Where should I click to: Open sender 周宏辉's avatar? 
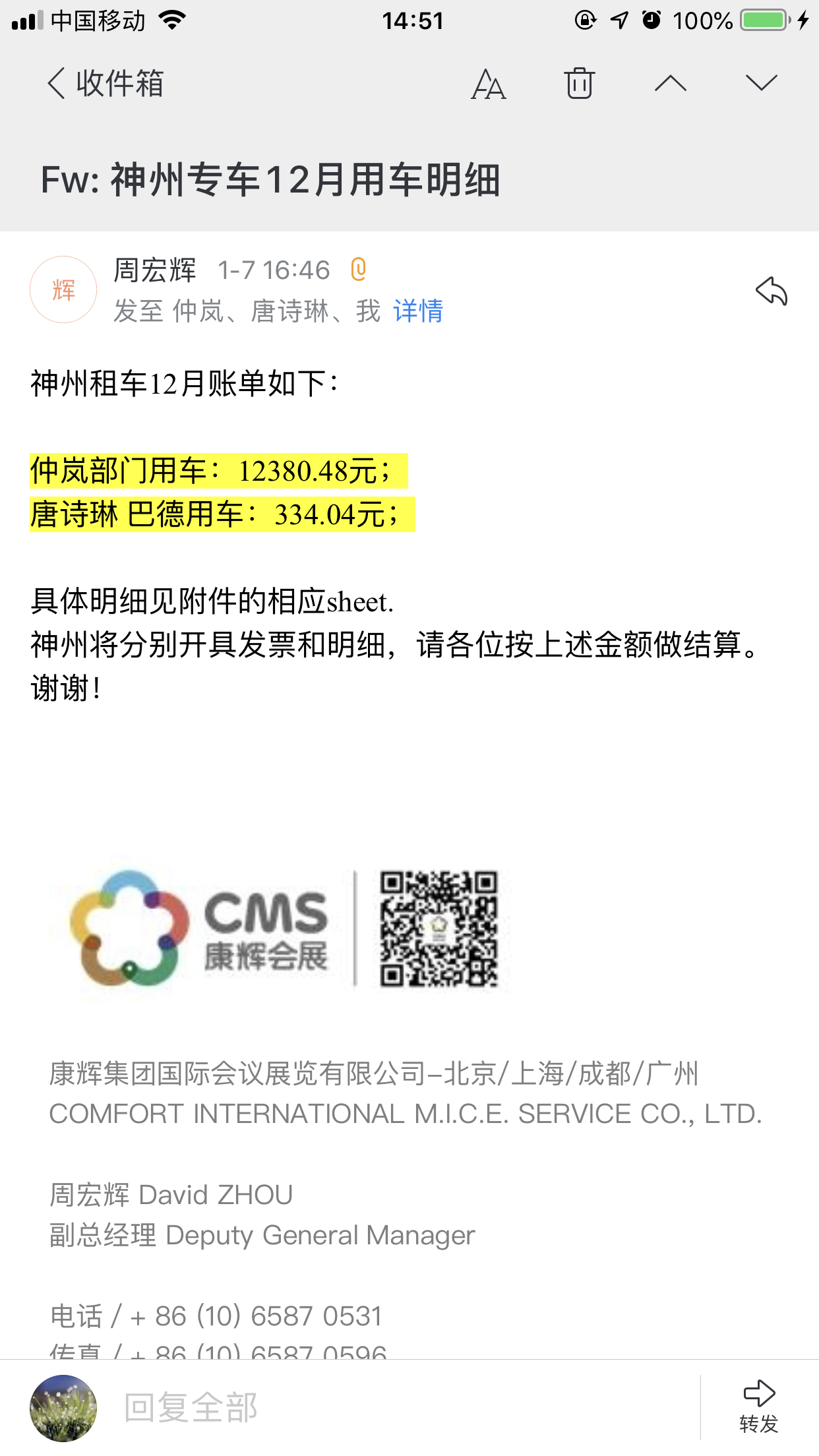click(63, 289)
